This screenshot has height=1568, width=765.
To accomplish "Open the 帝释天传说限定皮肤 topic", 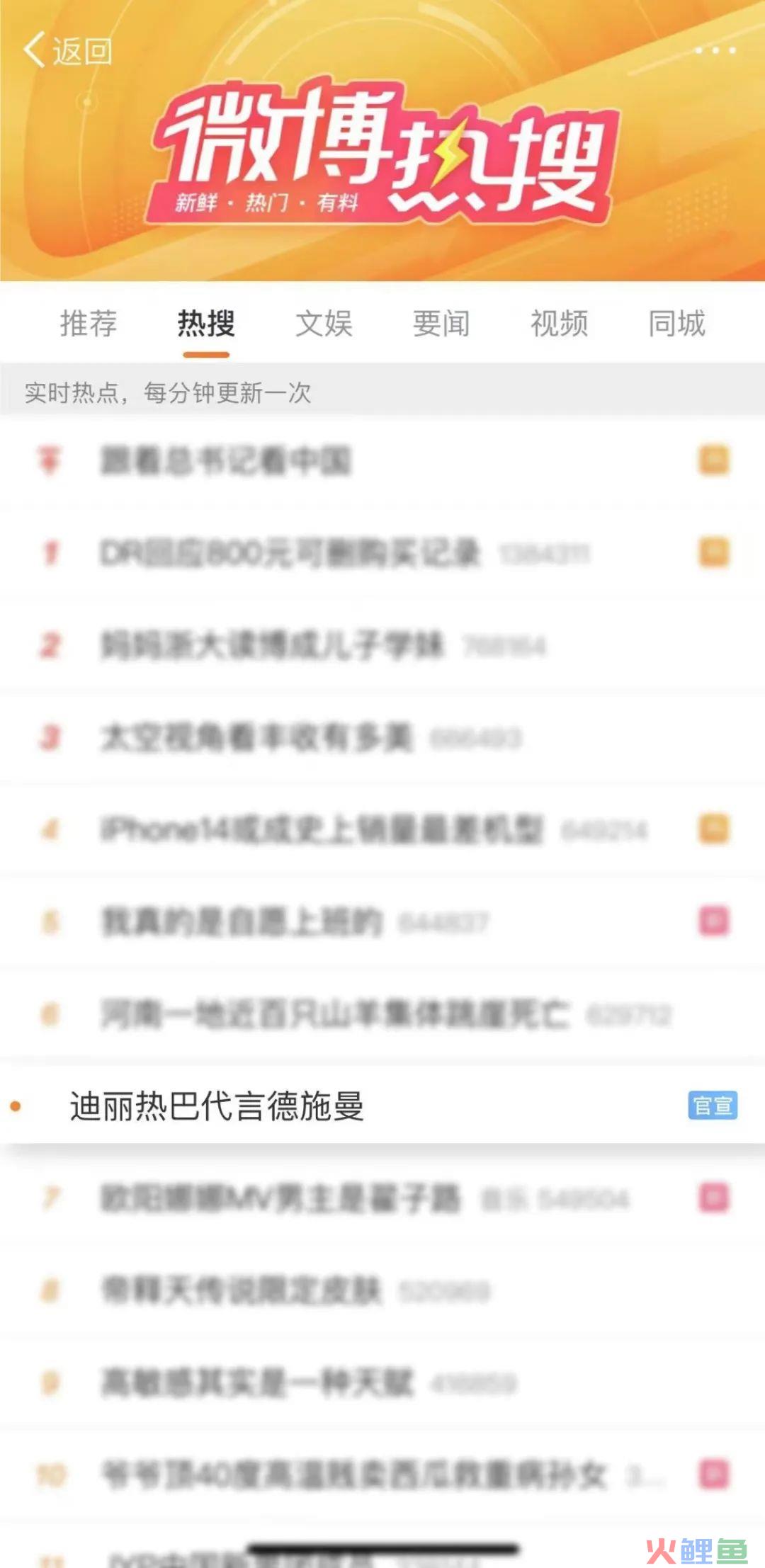I will tap(242, 1290).
